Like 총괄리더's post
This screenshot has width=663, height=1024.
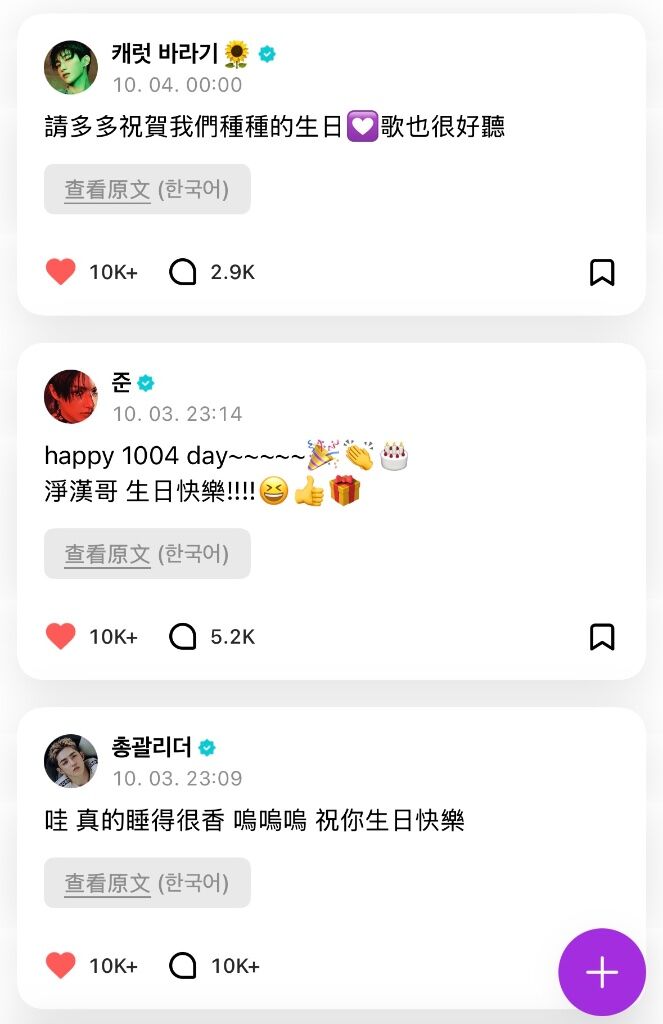pyautogui.click(x=61, y=965)
